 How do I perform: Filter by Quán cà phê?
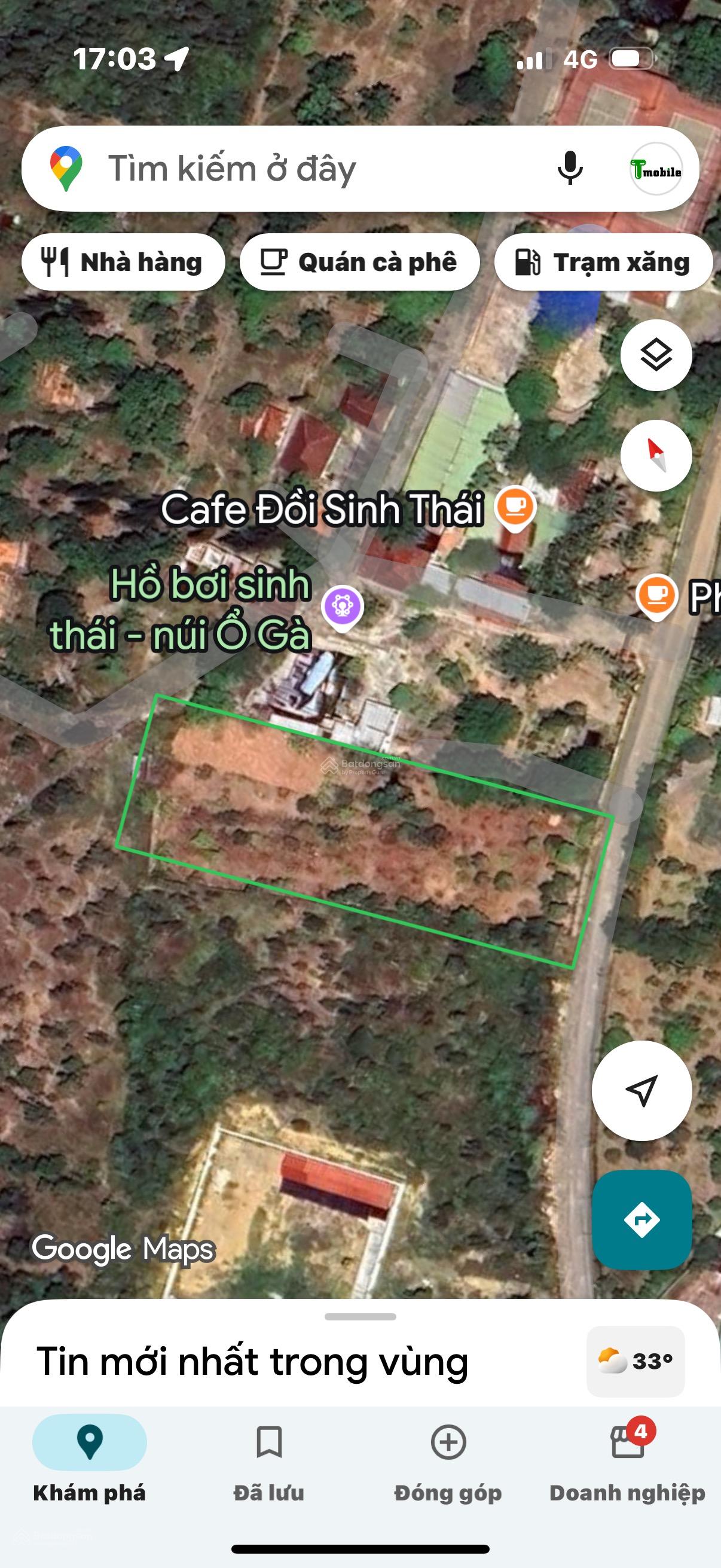[359, 262]
